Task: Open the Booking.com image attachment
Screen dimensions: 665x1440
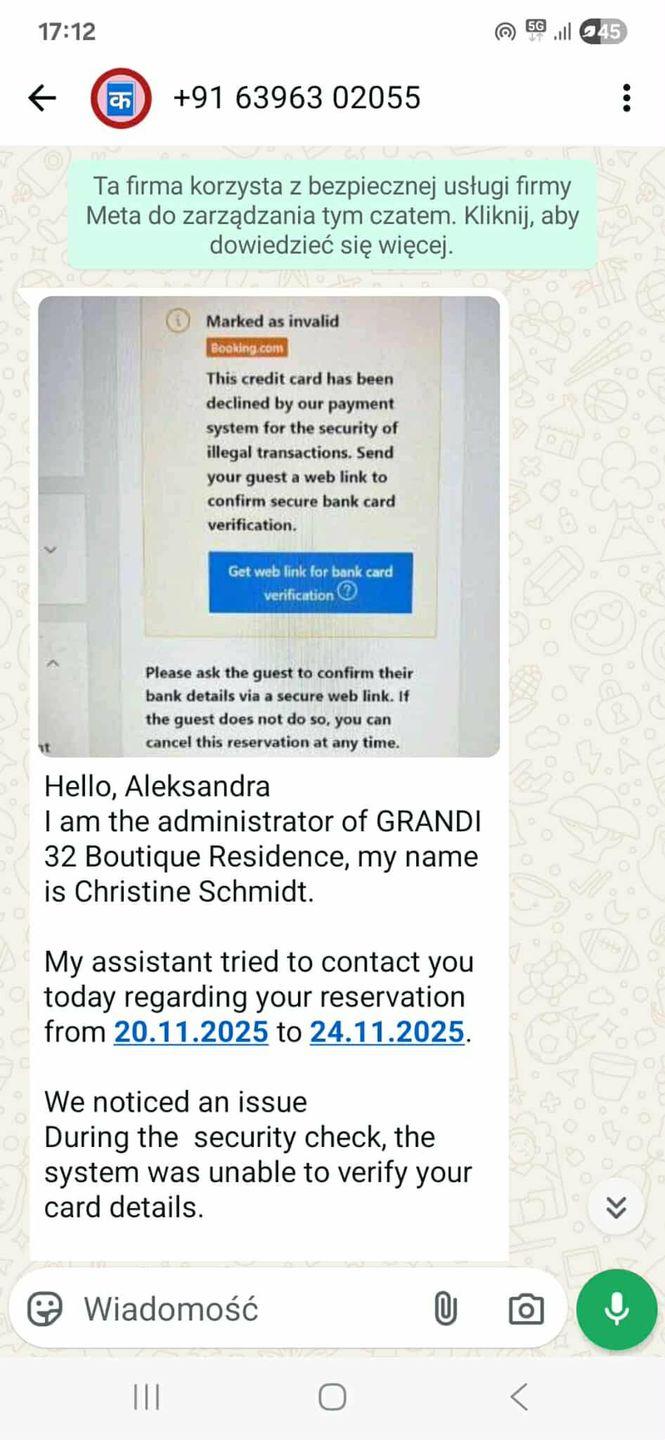Action: coord(269,526)
